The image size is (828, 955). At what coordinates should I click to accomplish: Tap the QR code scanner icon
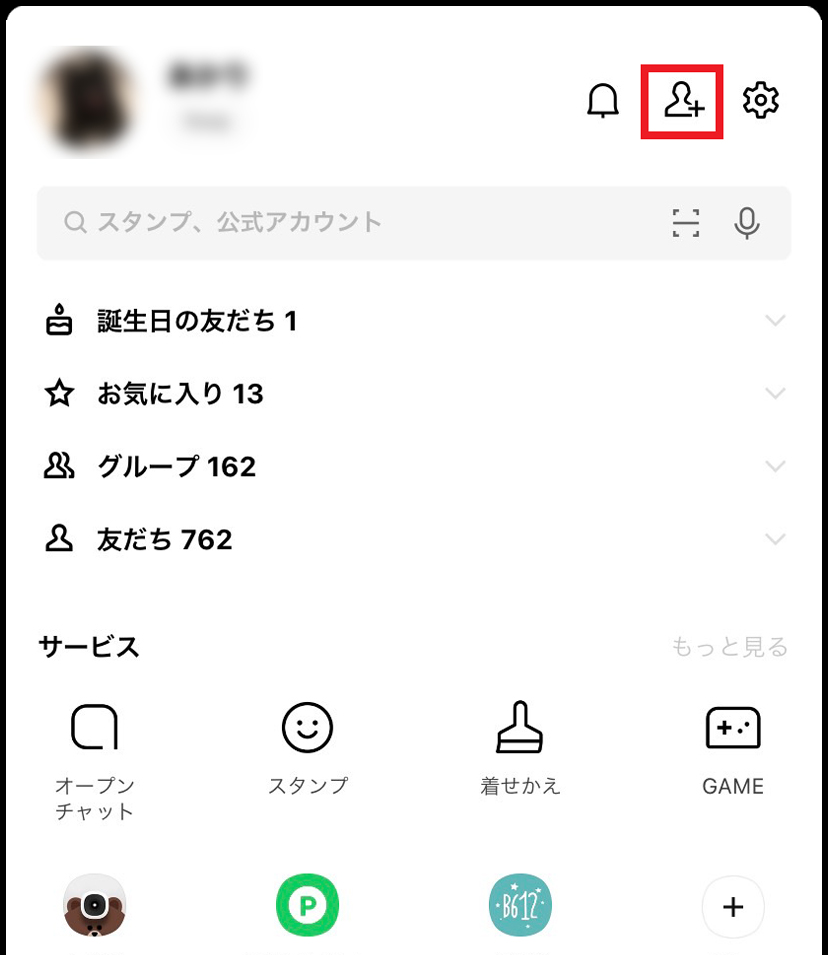coord(686,223)
